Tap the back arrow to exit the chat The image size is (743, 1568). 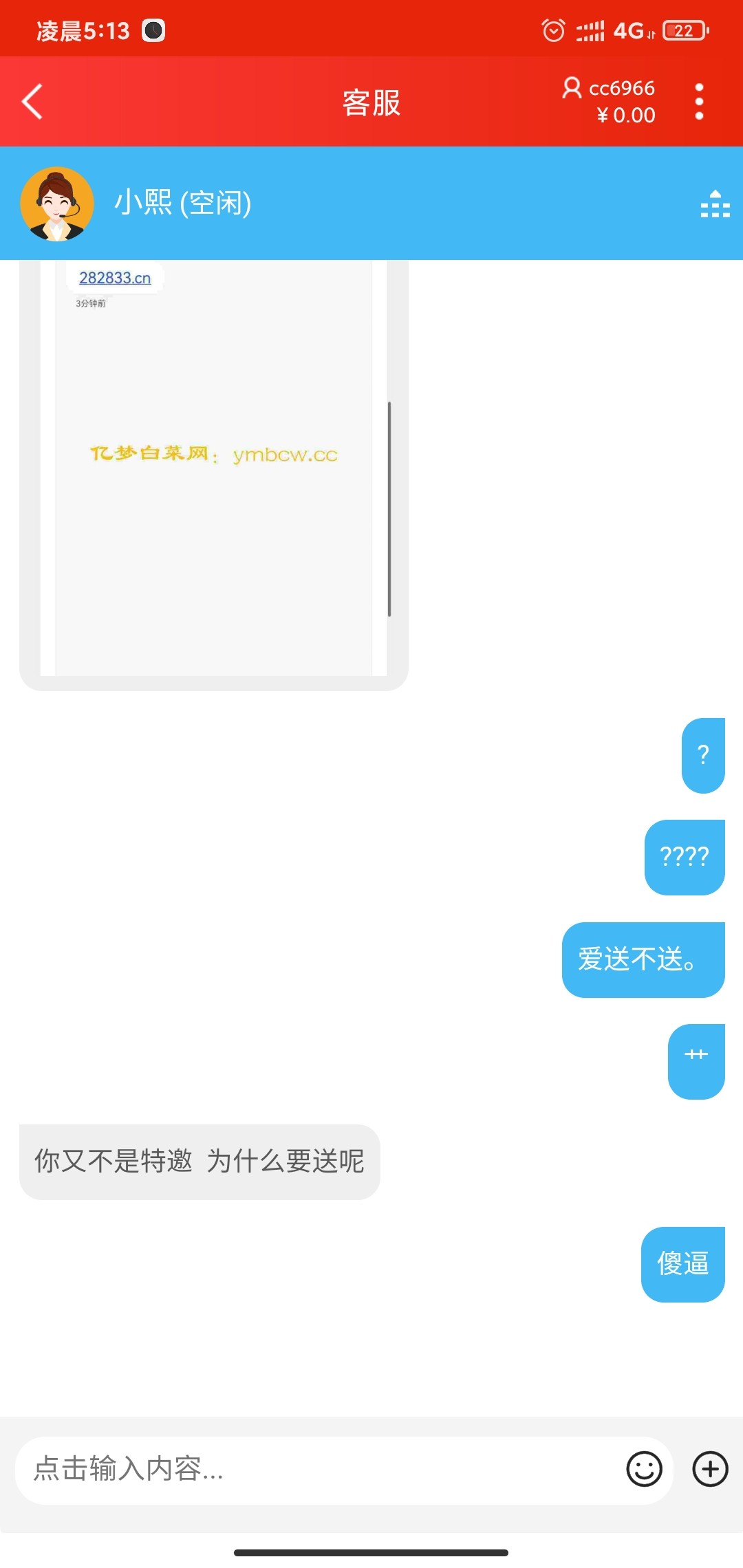pyautogui.click(x=30, y=101)
